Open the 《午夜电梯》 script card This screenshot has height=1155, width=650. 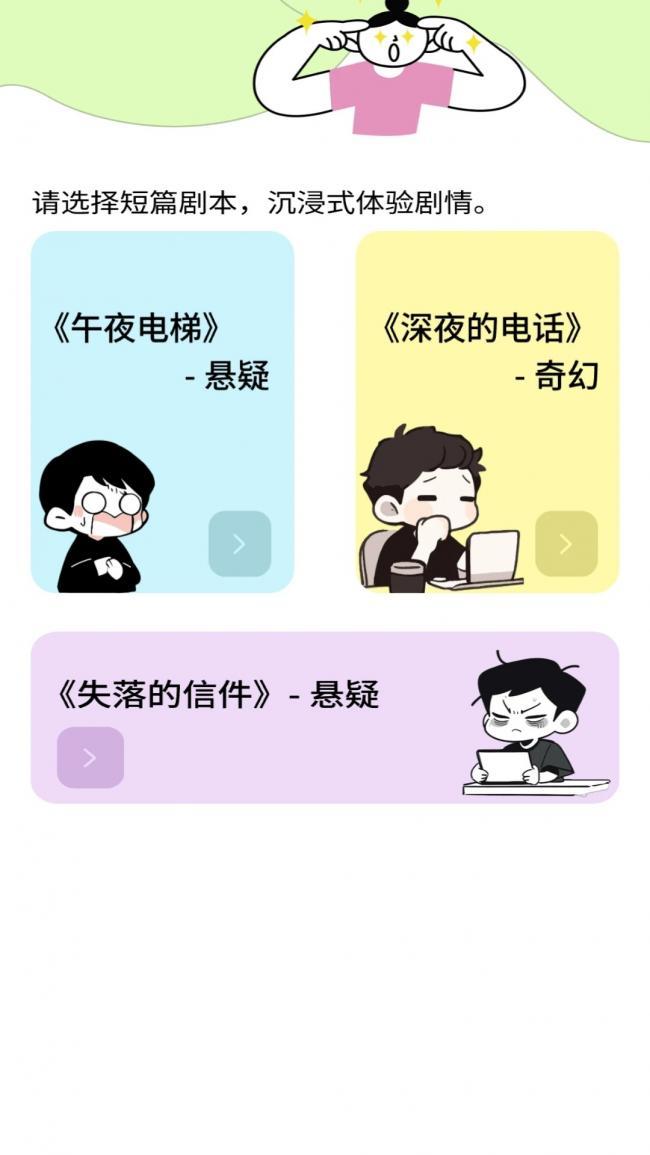162,350
